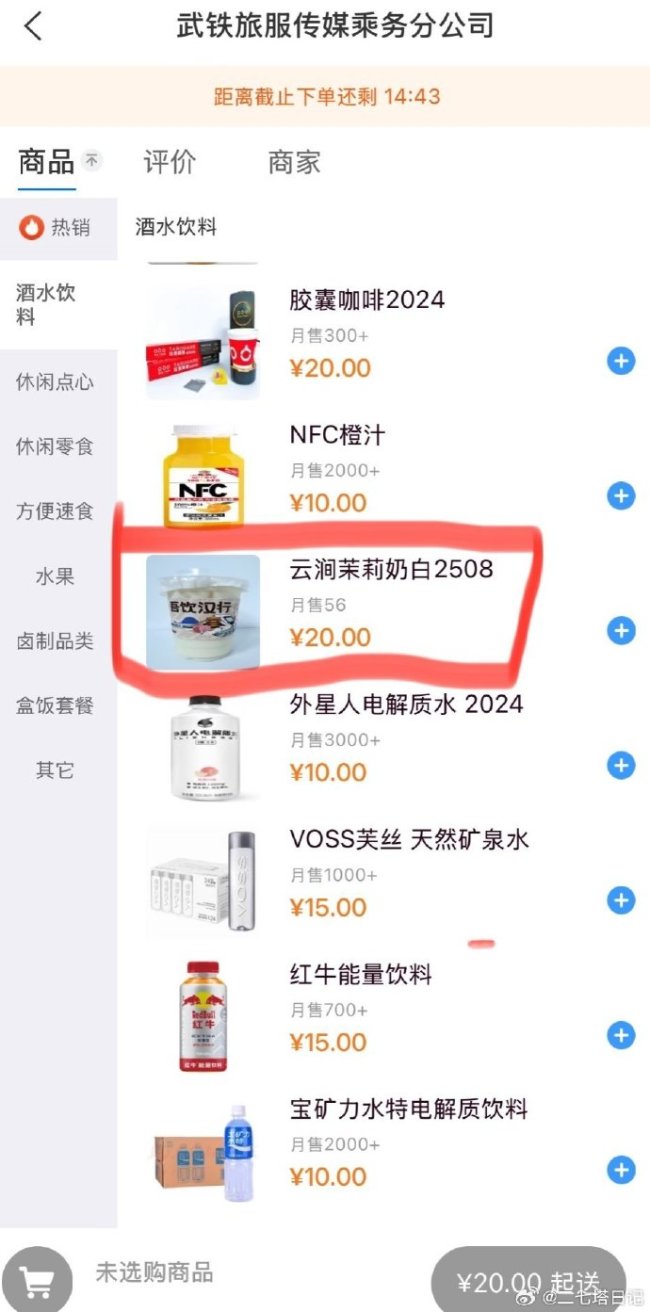Add 宝矿力水特电解质饮料 to the cart
Screen dimensions: 650x1312
[x=621, y=1169]
